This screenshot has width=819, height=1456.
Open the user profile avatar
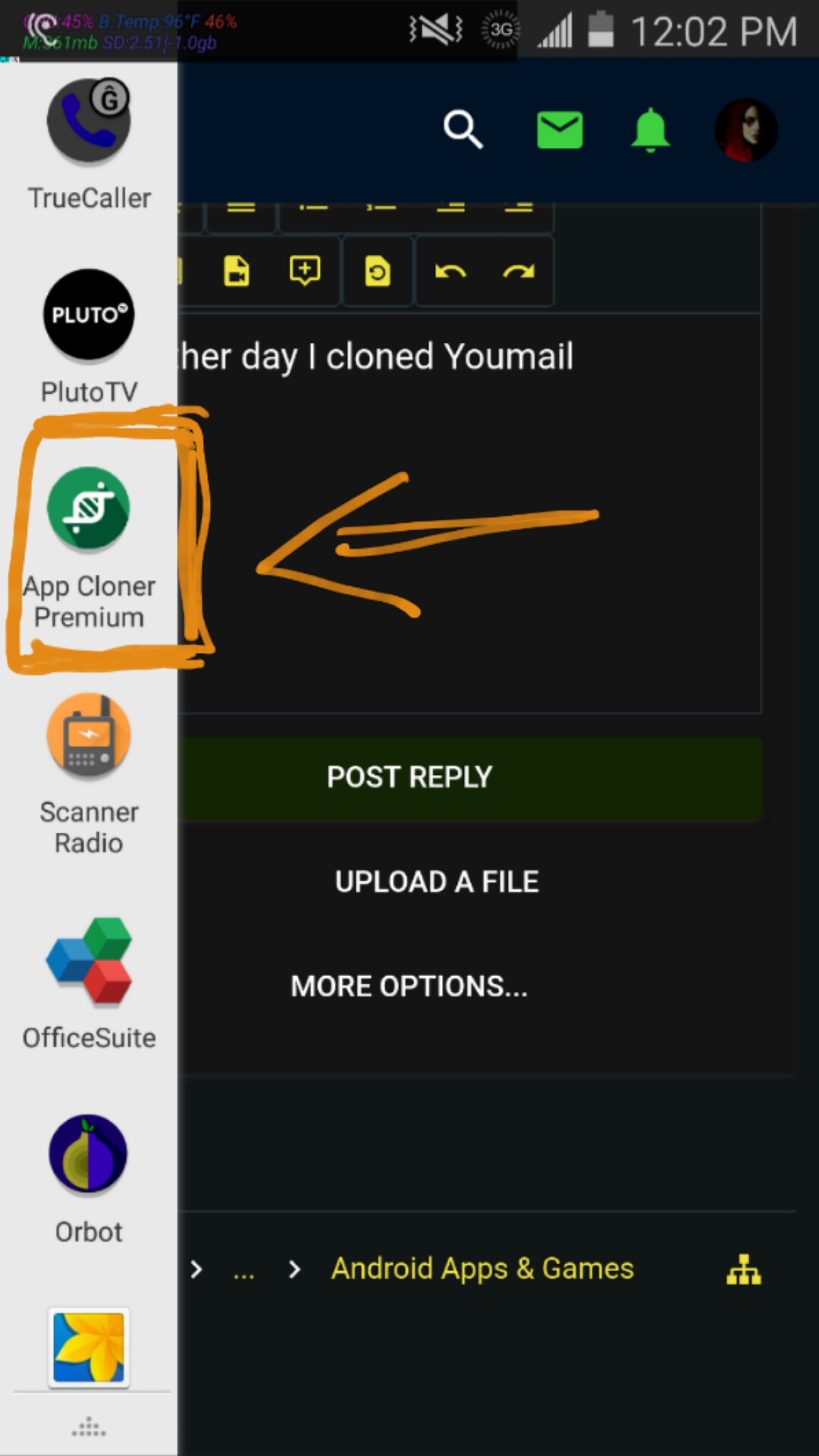746,130
